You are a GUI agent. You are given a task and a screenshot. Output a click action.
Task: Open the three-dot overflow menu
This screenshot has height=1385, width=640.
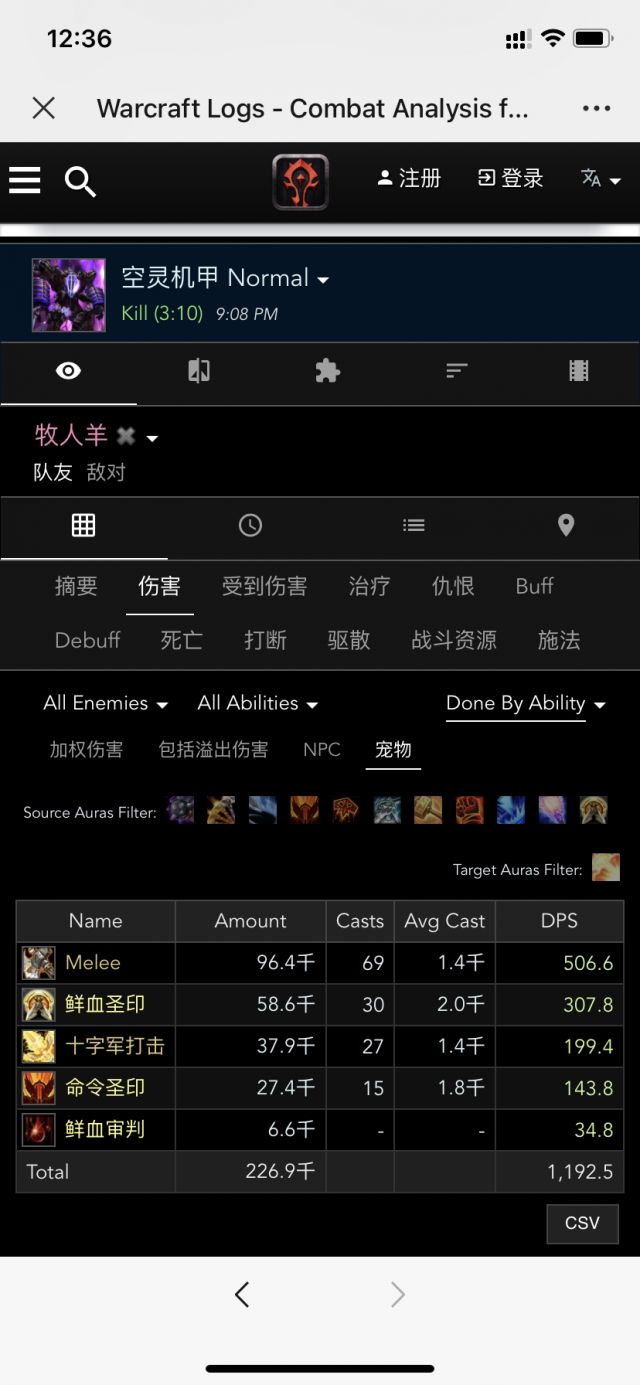click(x=596, y=108)
